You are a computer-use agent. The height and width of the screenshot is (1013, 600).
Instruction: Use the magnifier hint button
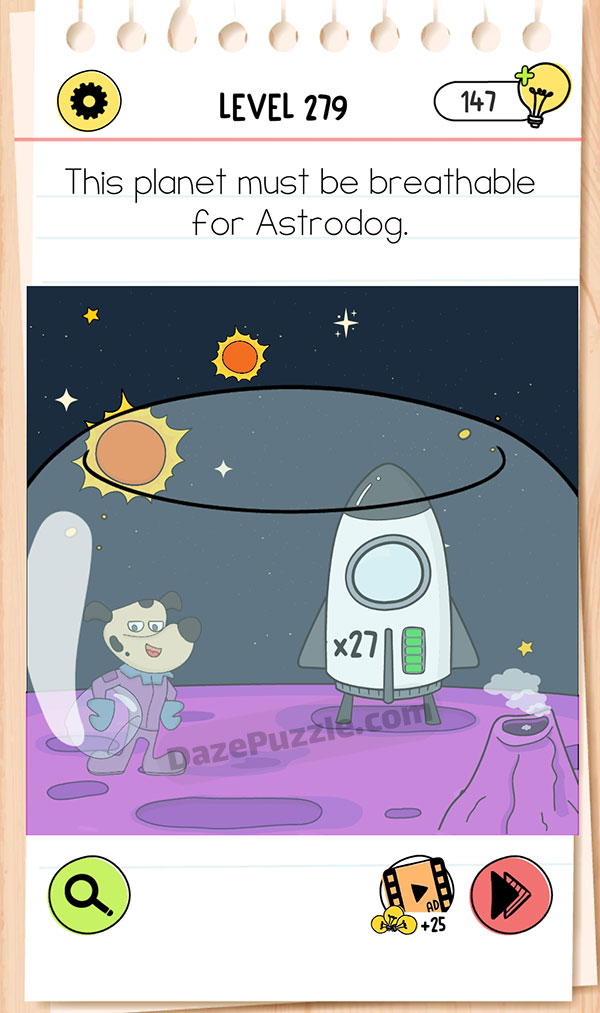click(89, 895)
